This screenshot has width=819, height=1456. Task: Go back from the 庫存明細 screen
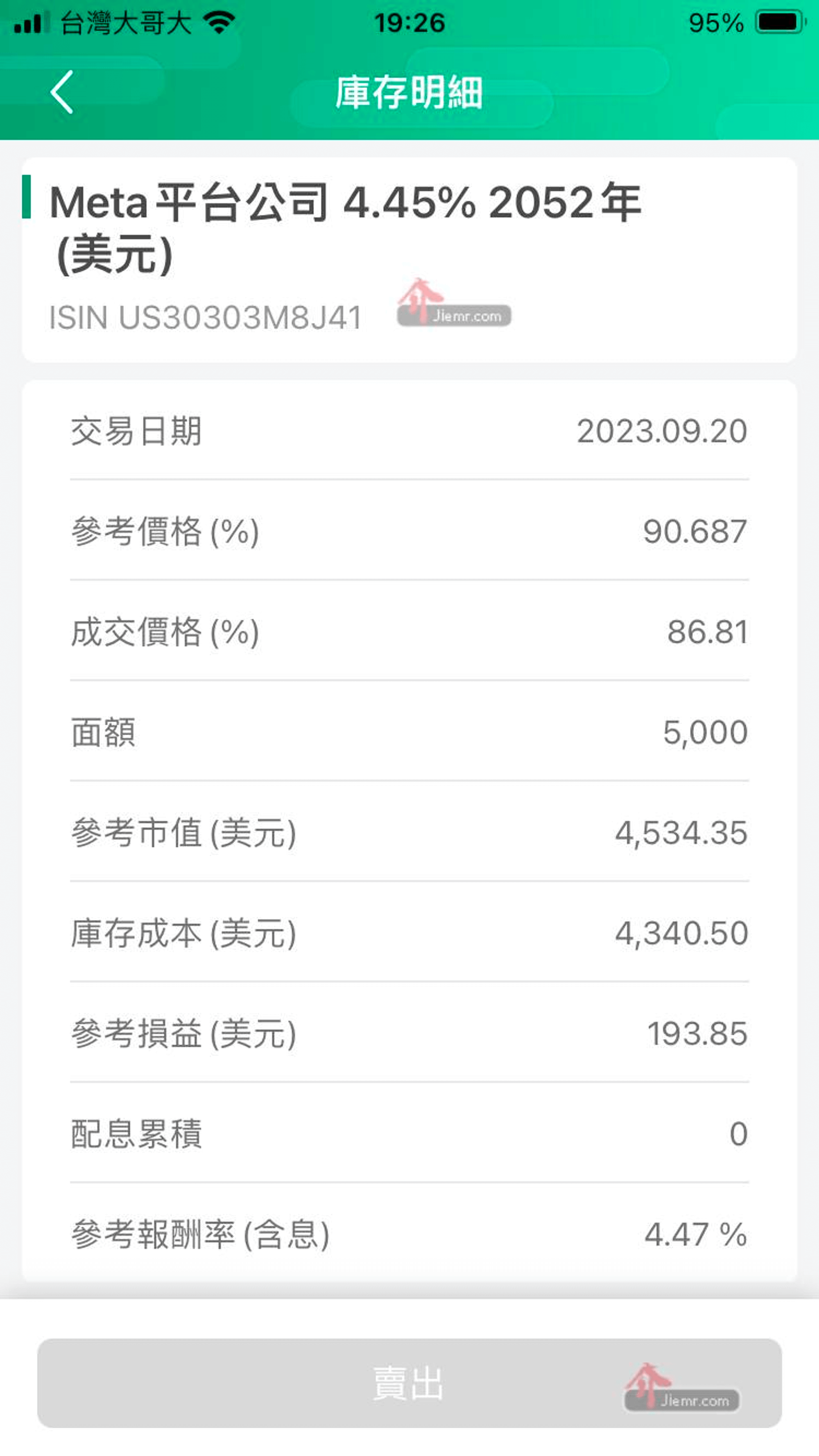coord(62,92)
